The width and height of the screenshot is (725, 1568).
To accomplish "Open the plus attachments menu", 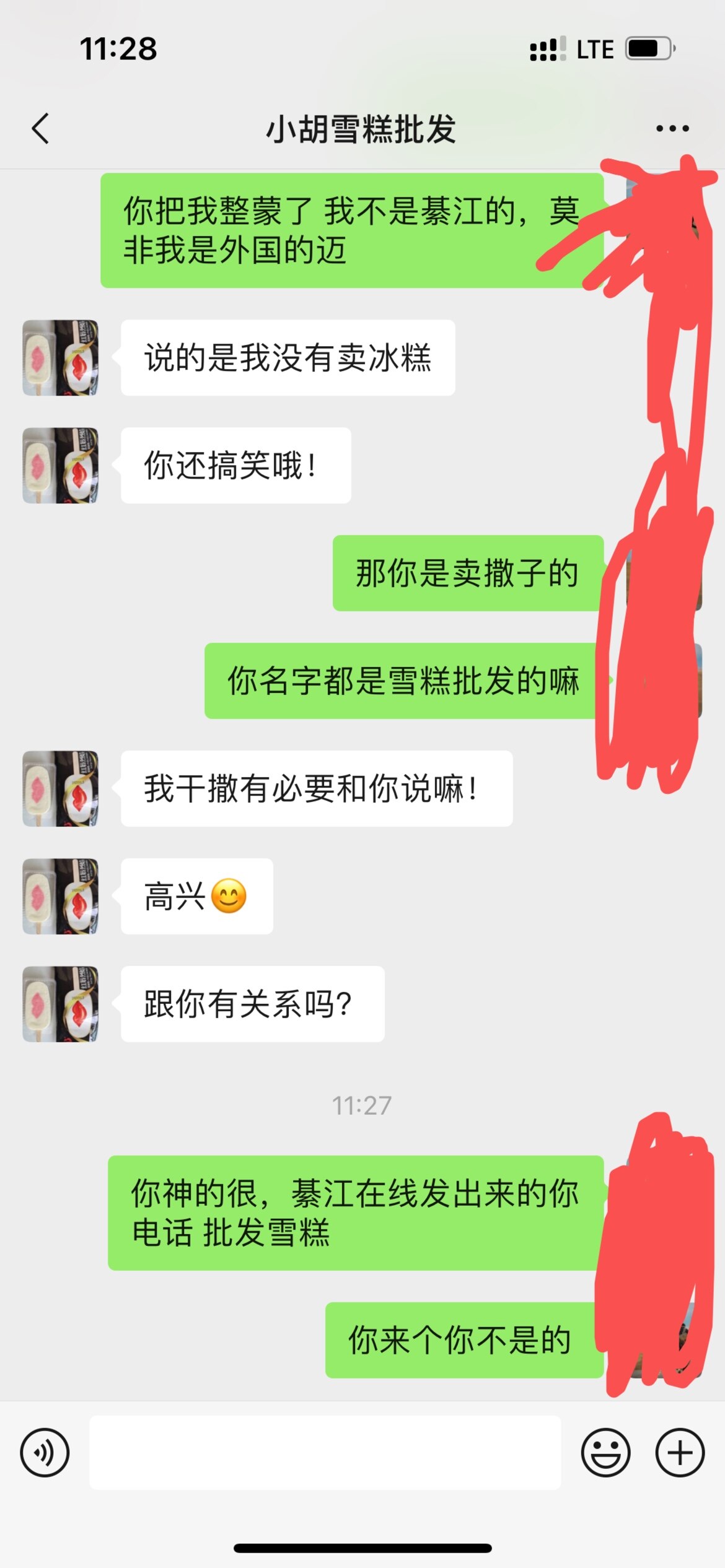I will pos(680,1452).
